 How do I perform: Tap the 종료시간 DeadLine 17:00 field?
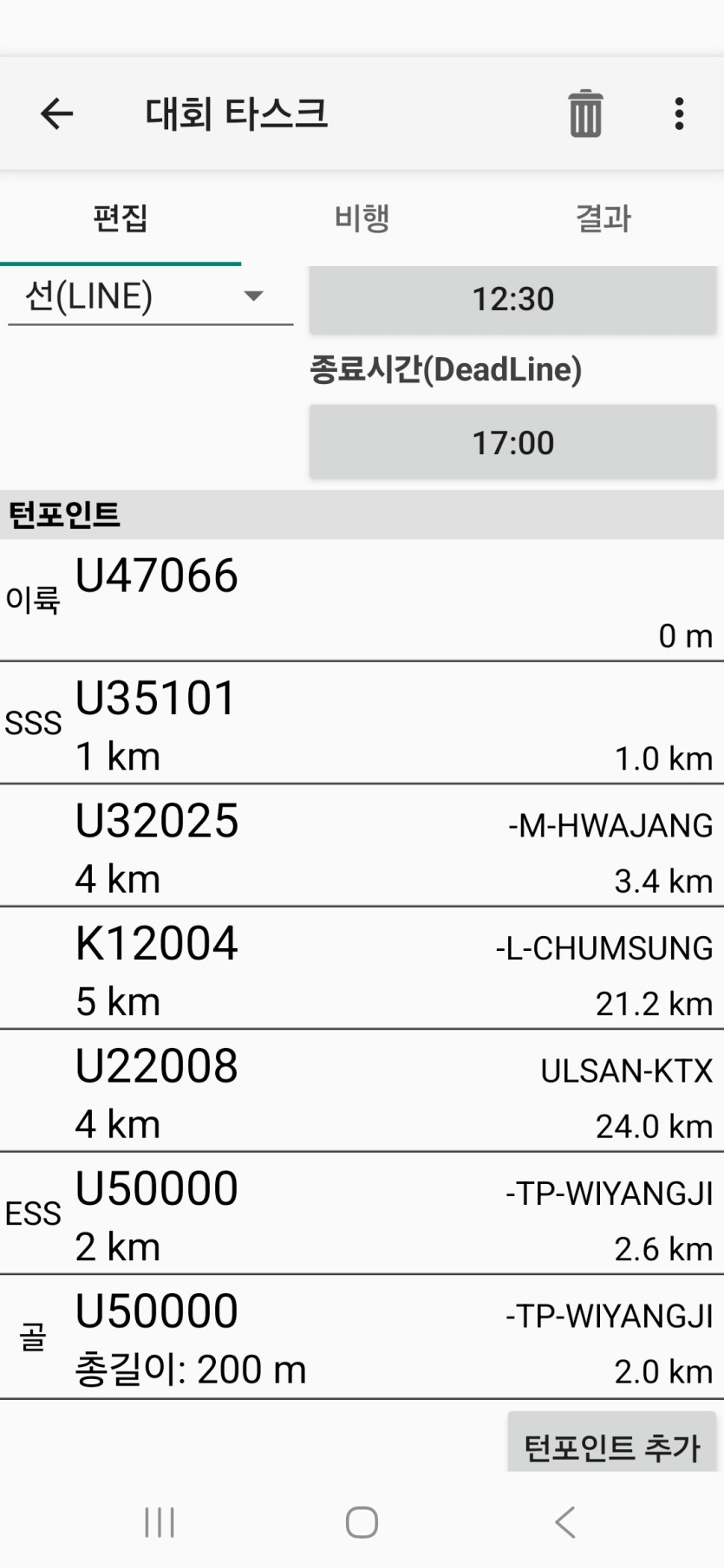tap(512, 442)
